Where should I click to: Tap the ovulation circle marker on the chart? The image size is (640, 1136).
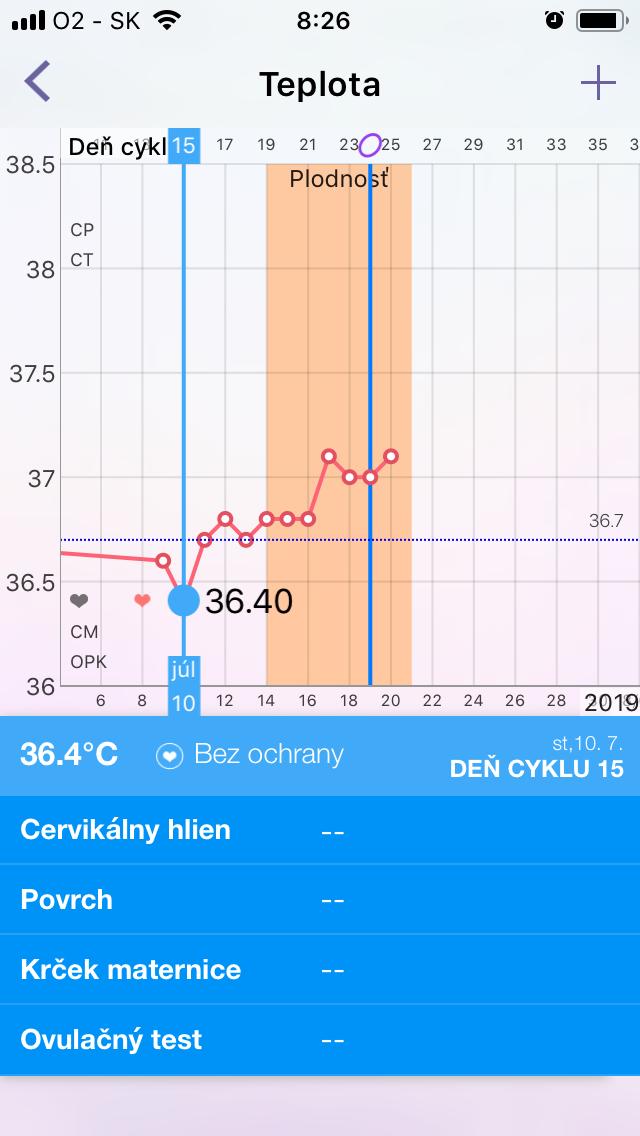[x=370, y=146]
